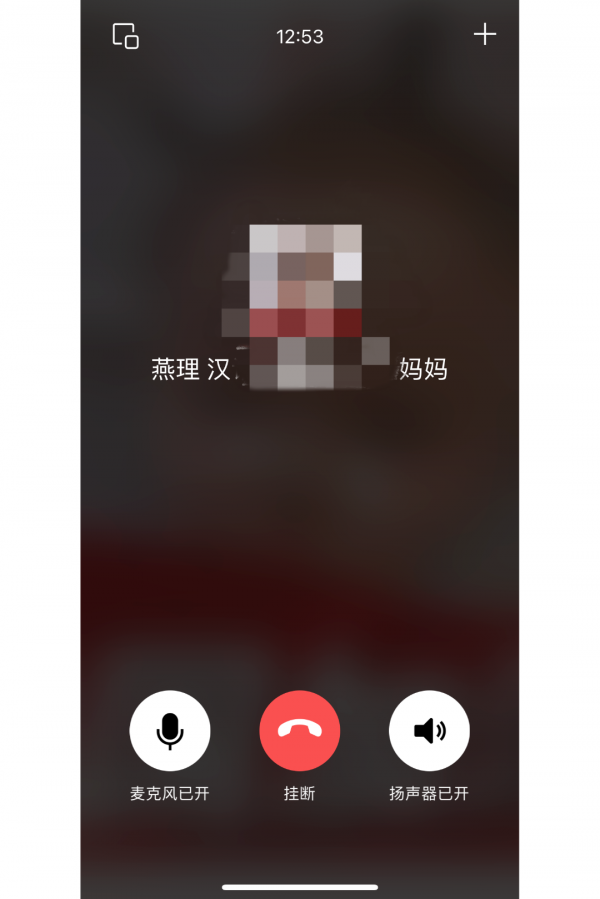The image size is (600, 899).
Task: Minimize the call to a floating window
Action: coord(125,36)
